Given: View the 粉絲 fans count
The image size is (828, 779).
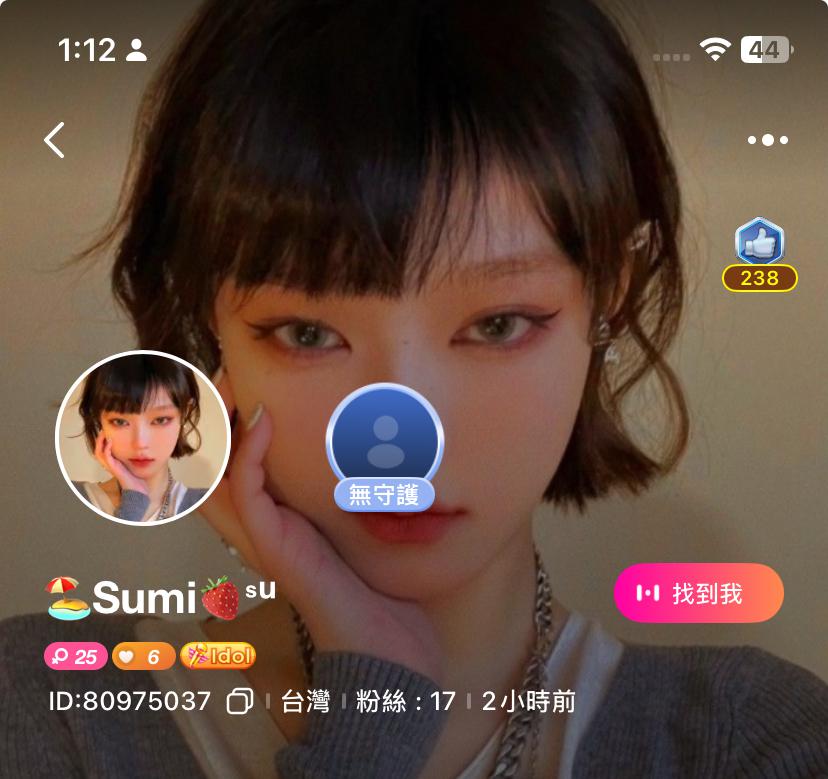Looking at the screenshot, I should coord(405,701).
